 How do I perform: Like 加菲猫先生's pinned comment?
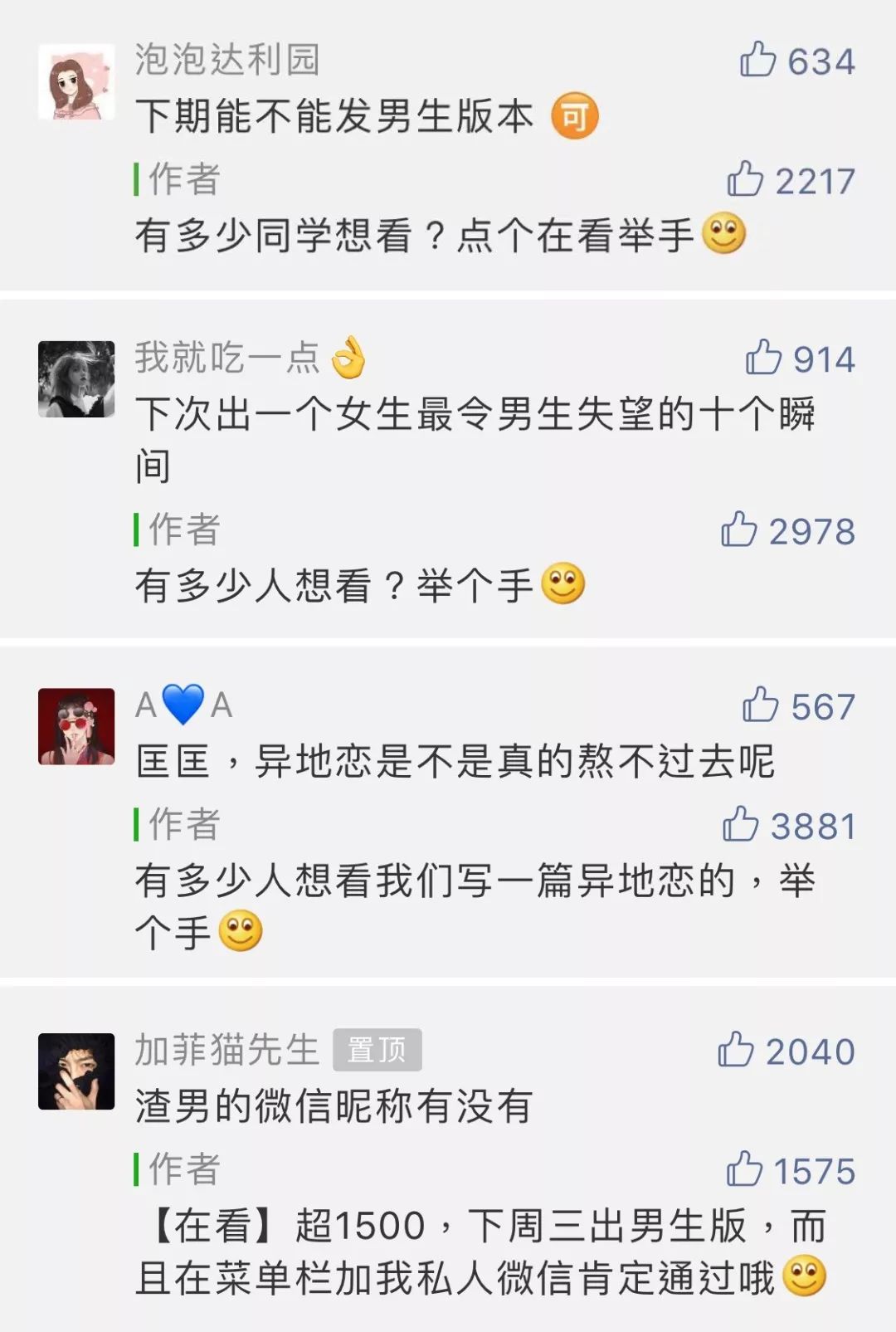(735, 1050)
